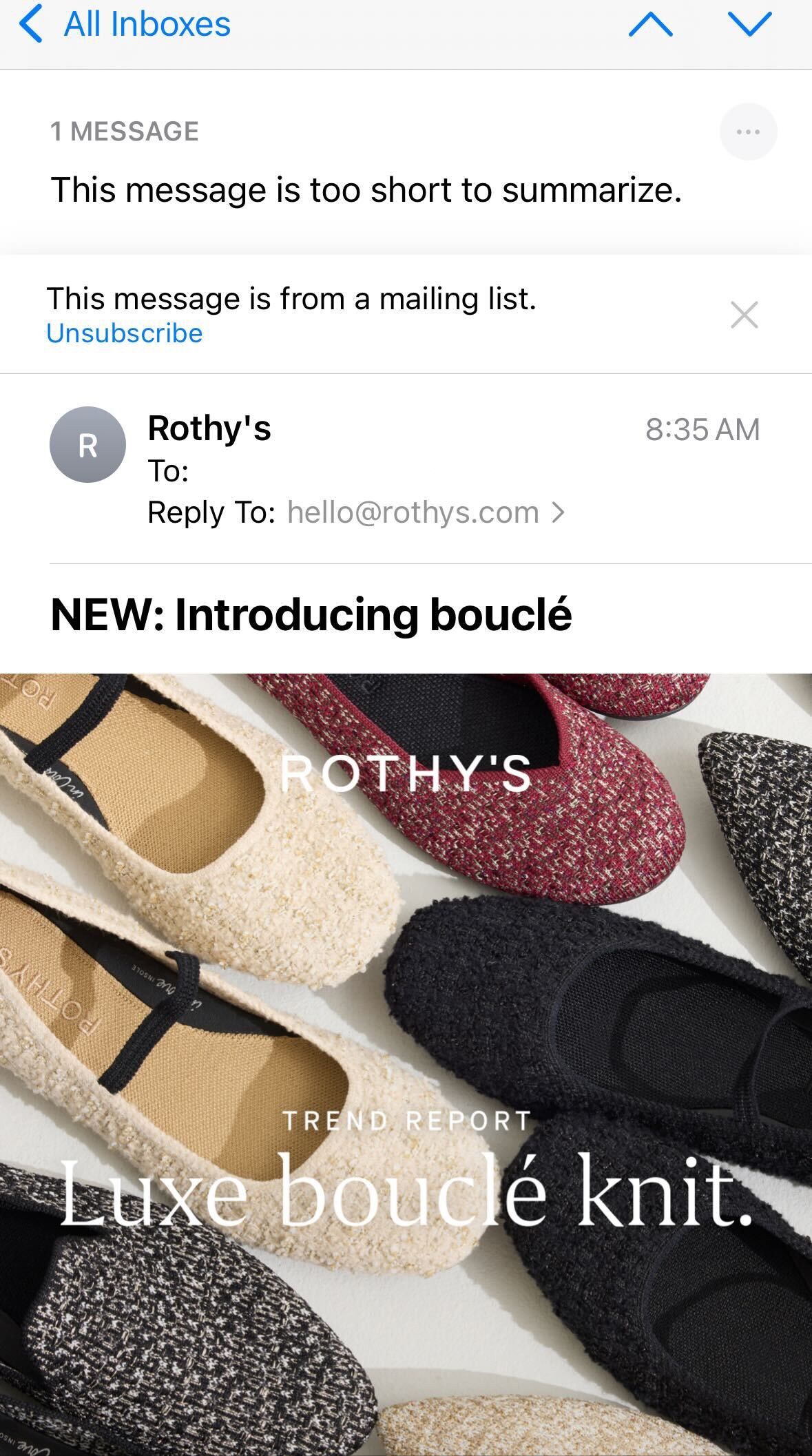
Task: Open the summary options ellipsis menu
Action: coord(748,132)
